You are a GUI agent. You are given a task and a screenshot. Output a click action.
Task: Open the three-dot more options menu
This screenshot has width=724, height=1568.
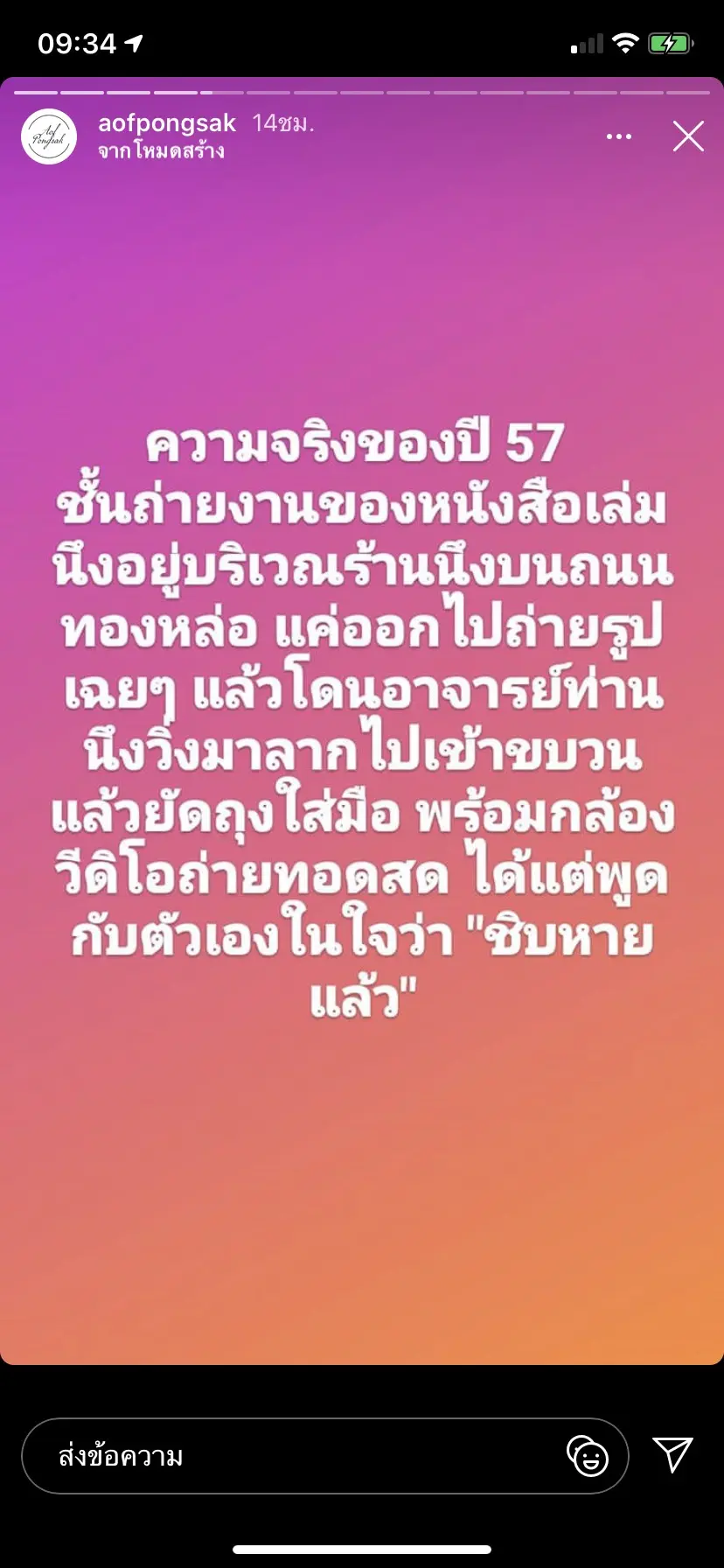pos(618,136)
